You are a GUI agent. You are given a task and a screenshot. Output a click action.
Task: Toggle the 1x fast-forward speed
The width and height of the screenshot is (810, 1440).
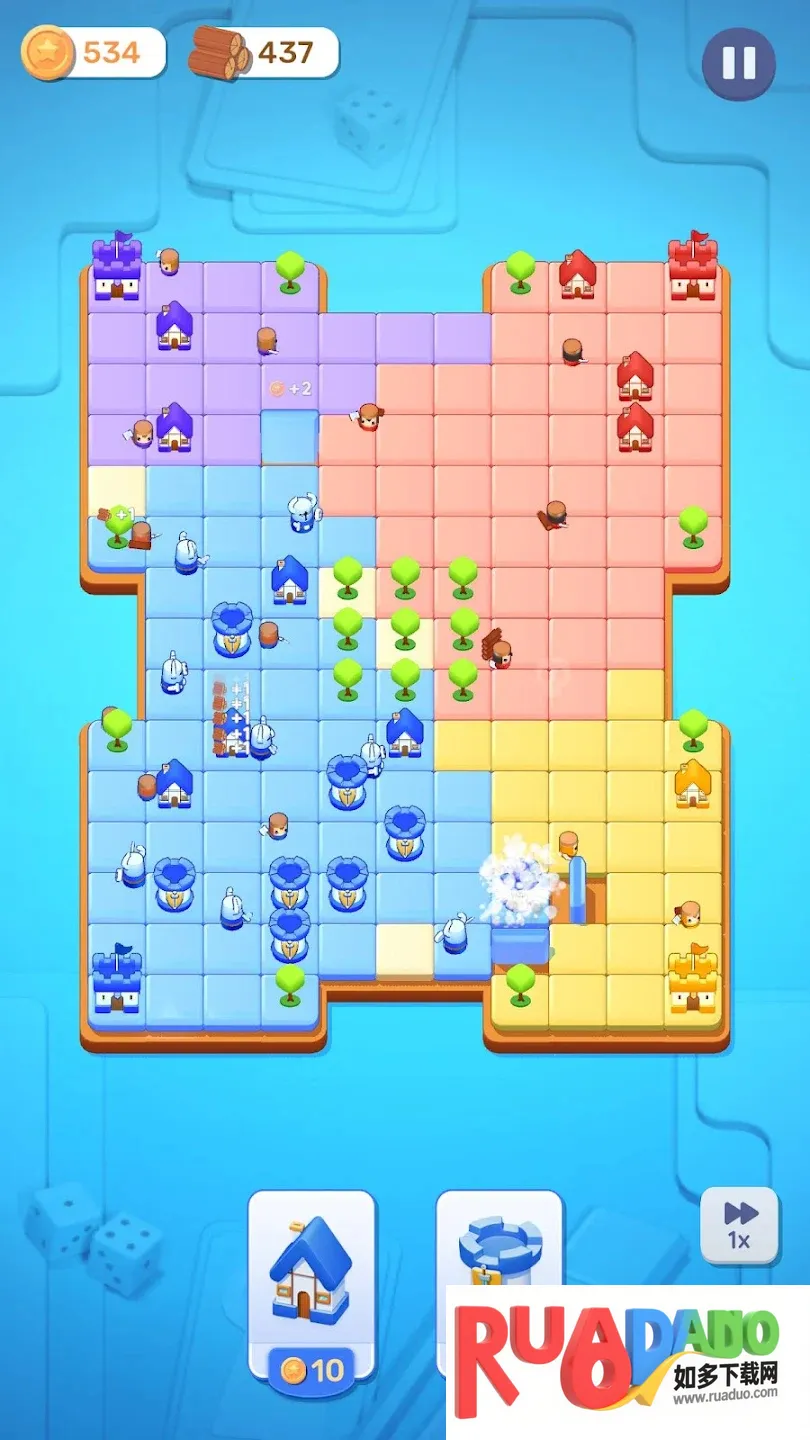click(x=739, y=1225)
